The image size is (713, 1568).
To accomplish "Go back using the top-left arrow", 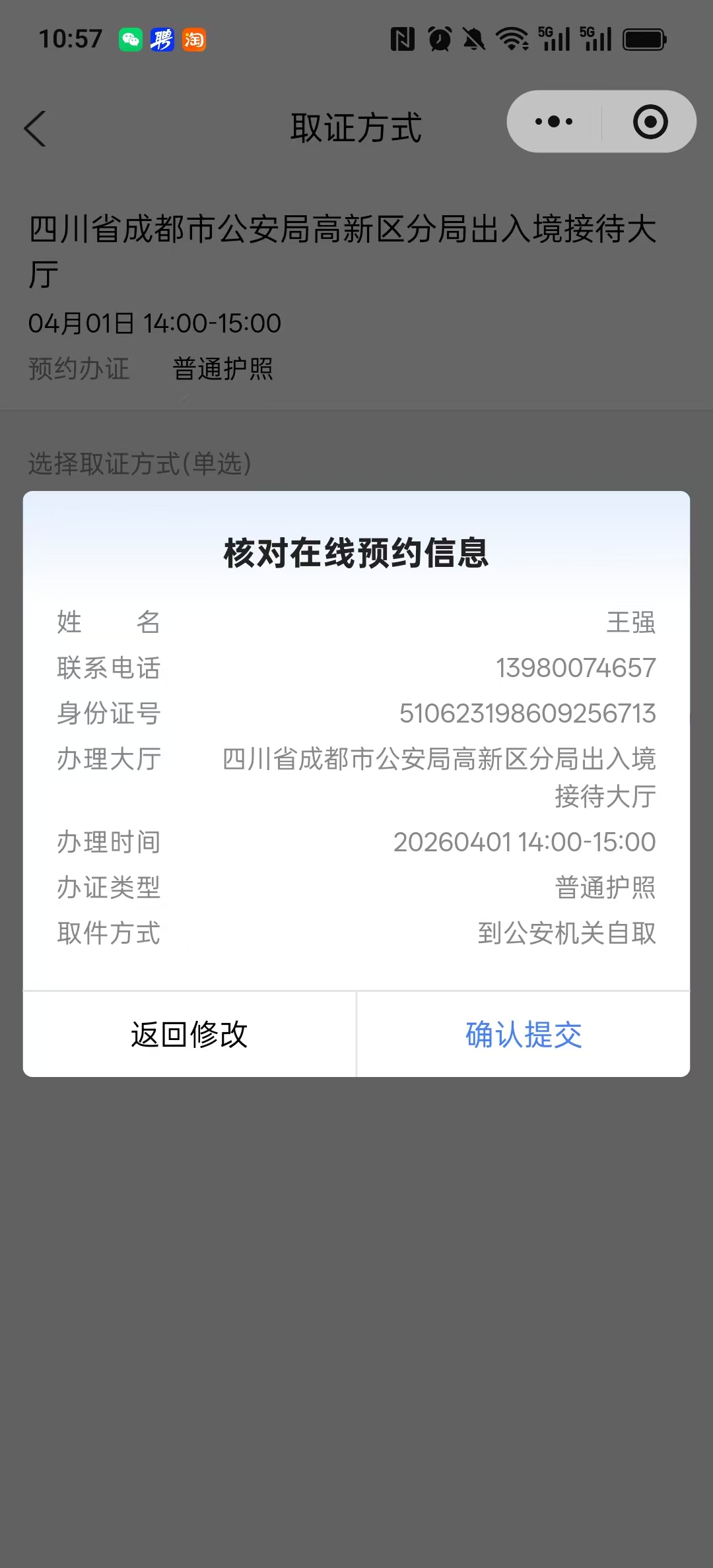I will point(36,128).
